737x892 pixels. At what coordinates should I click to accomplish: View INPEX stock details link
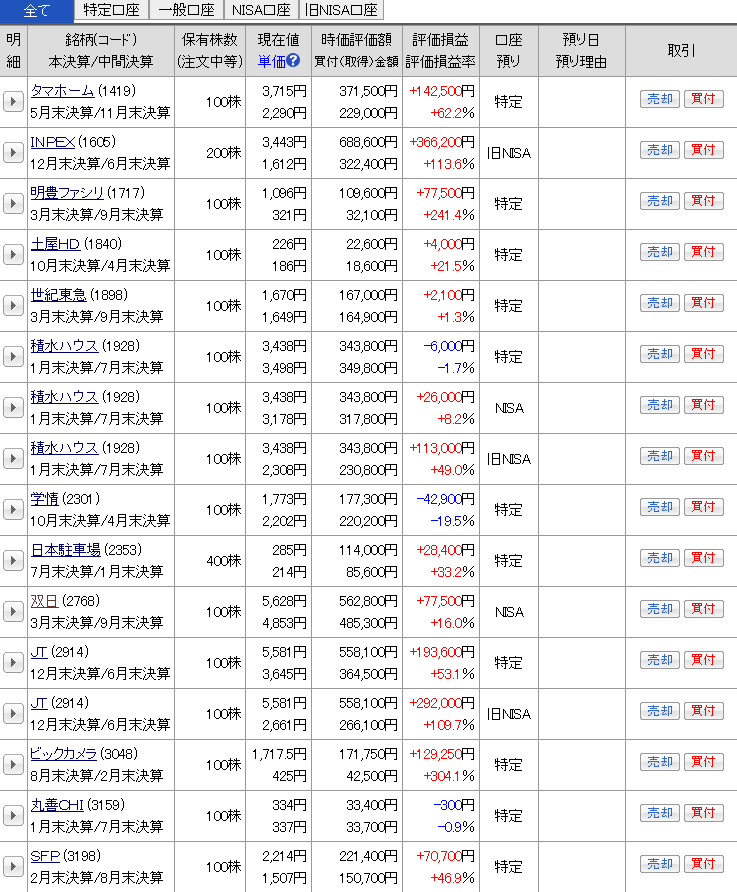click(52, 142)
